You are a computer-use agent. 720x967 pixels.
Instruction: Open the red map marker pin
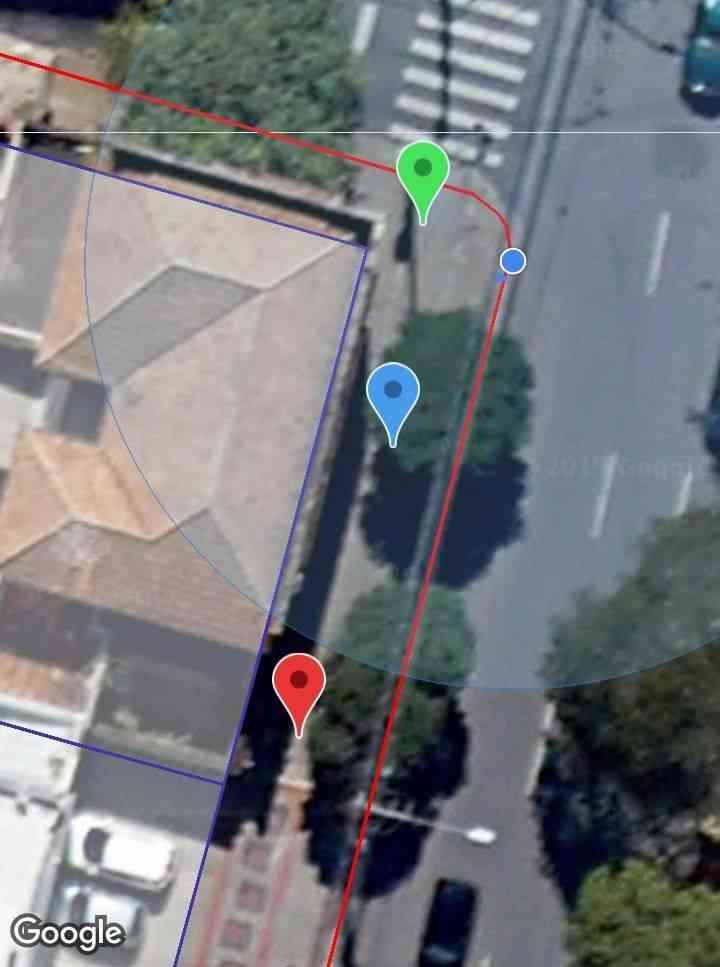point(299,685)
